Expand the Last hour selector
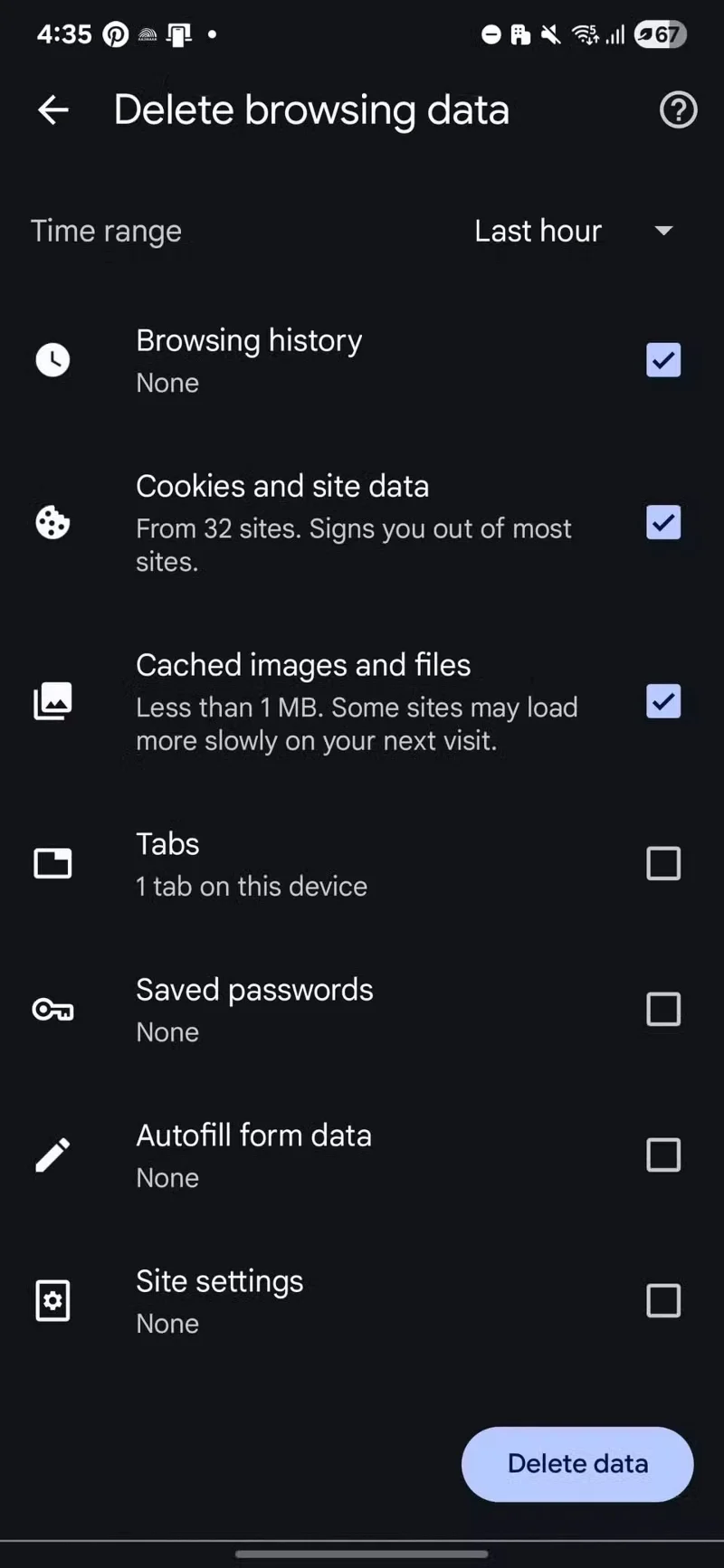Viewport: 724px width, 1568px height. click(538, 231)
